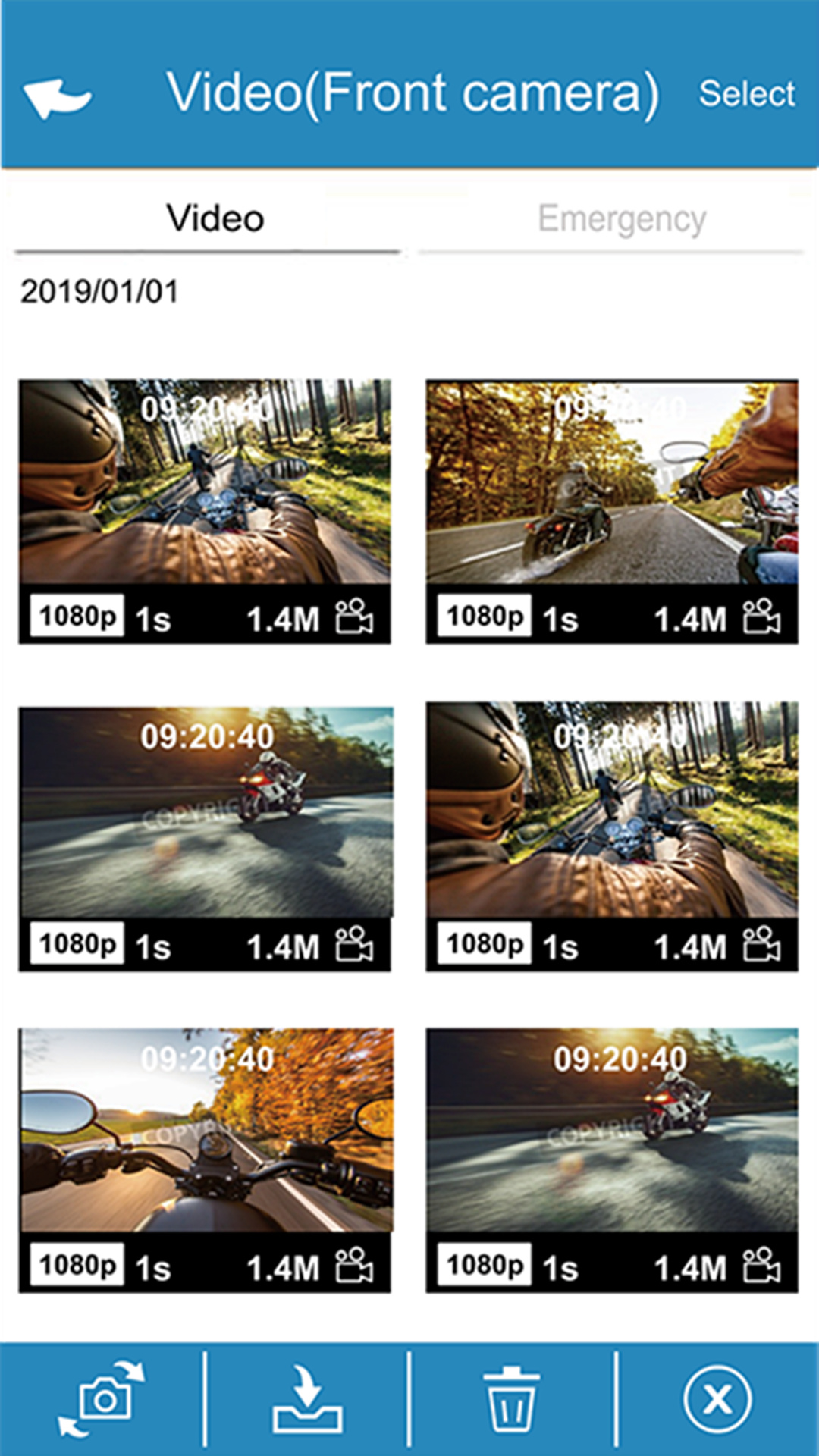
Task: Switch between front and rear camera
Action: [102, 1399]
